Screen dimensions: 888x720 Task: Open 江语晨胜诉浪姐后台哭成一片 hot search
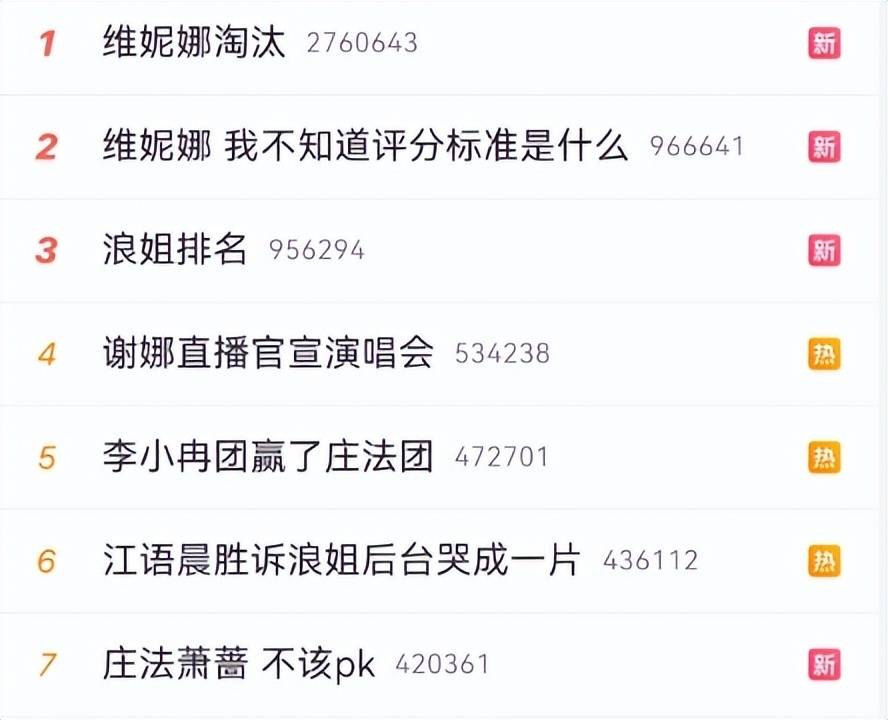tap(341, 560)
